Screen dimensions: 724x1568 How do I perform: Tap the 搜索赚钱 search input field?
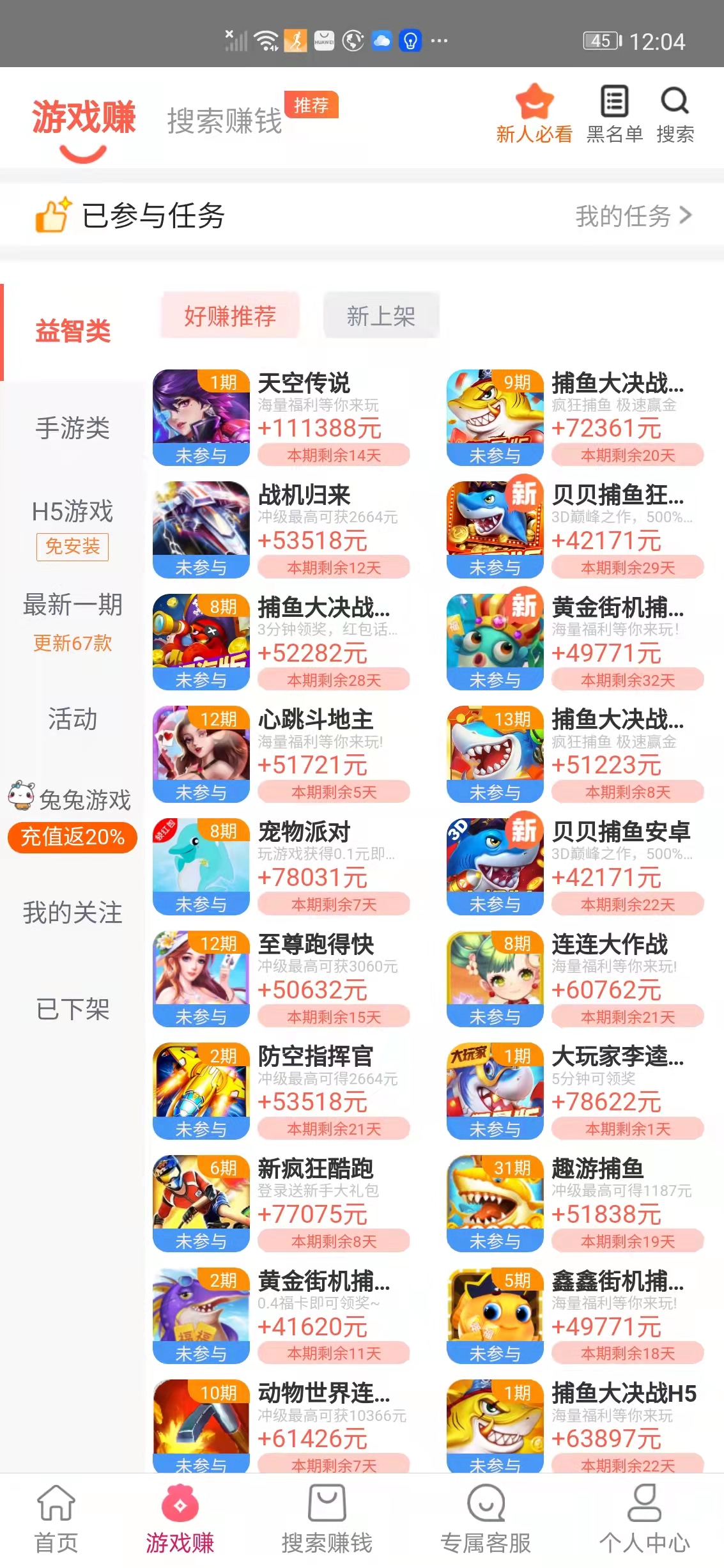(x=224, y=121)
